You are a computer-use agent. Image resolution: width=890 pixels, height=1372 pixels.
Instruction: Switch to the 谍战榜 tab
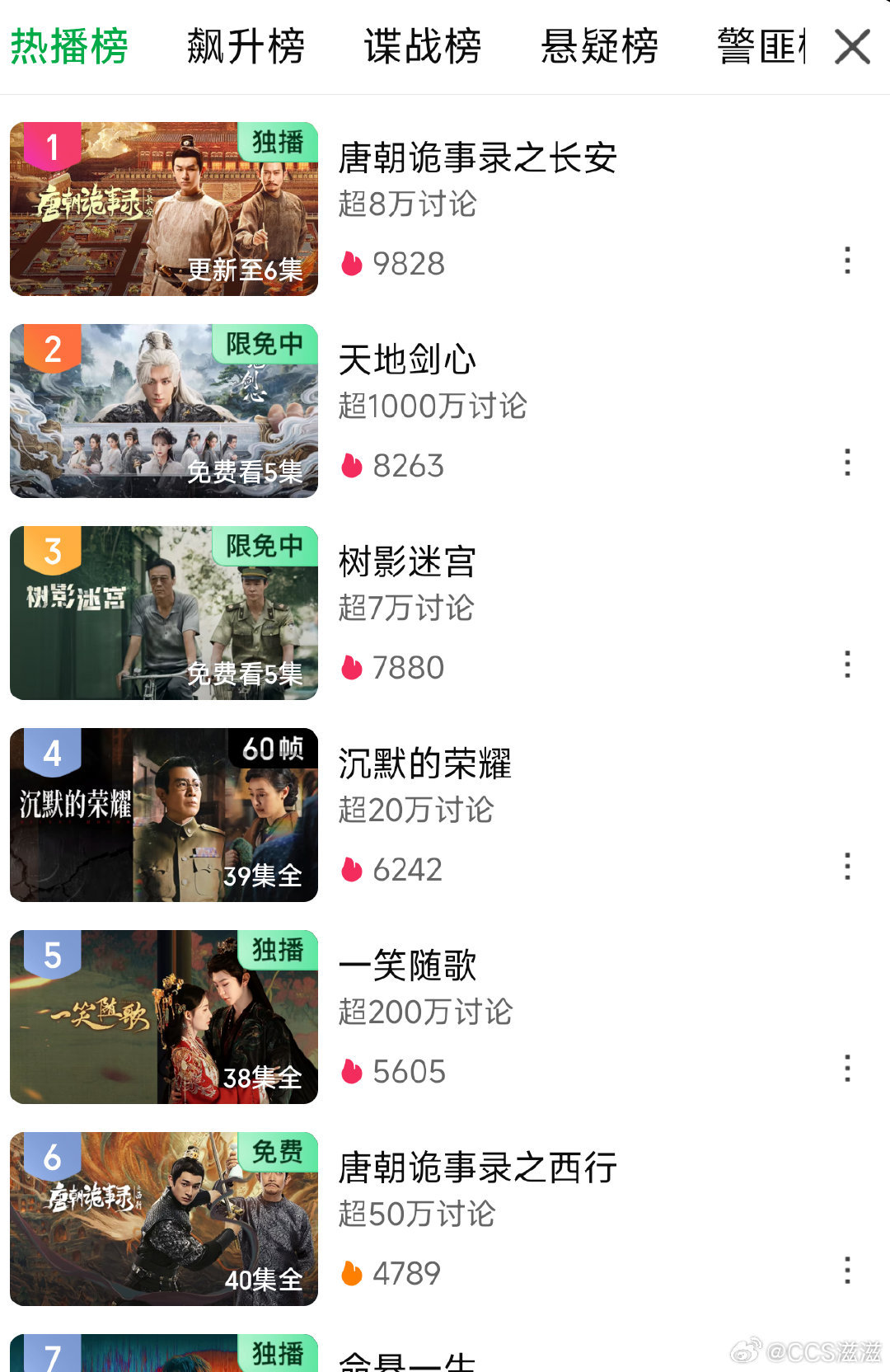[x=423, y=46]
